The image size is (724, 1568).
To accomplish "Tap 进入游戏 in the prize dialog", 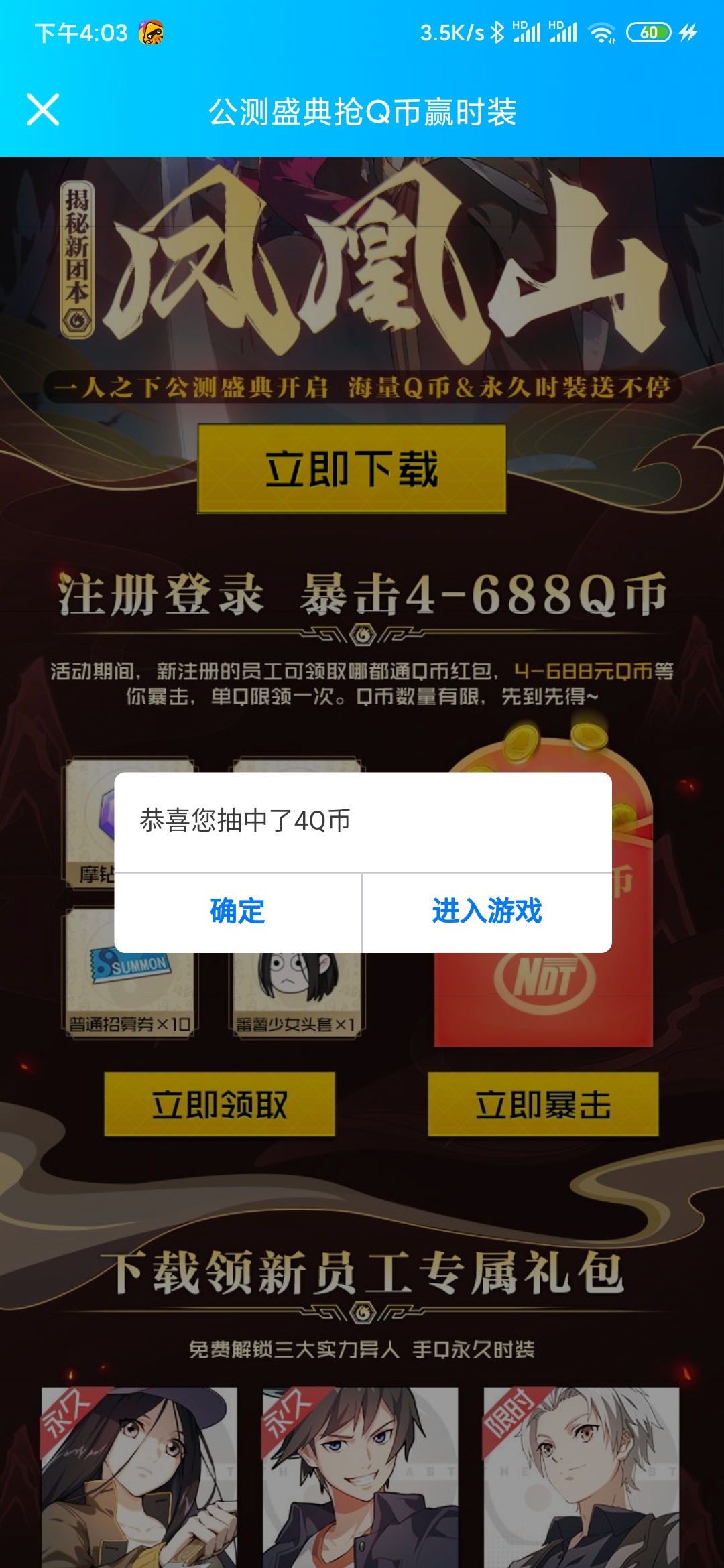I will pos(487,911).
